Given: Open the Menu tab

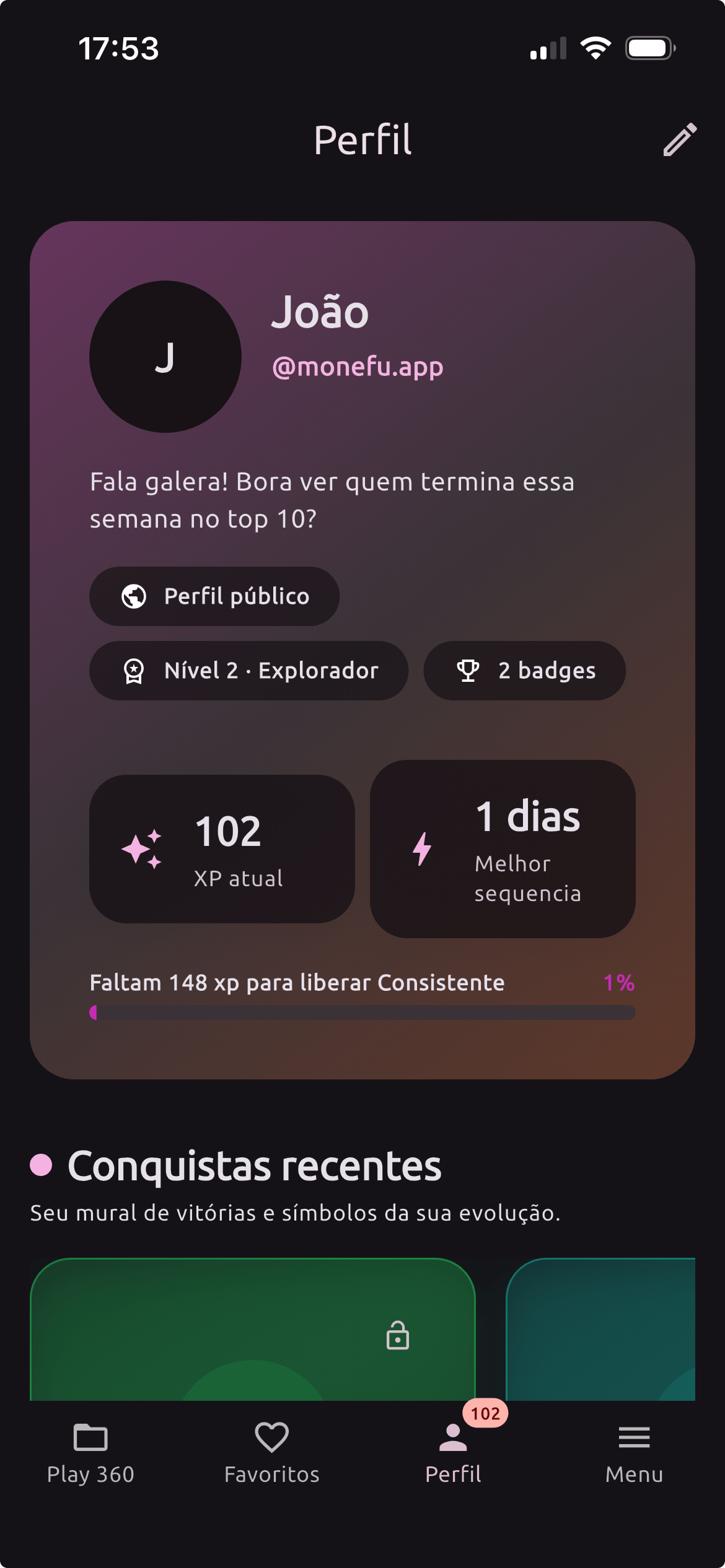Looking at the screenshot, I should tap(634, 1452).
